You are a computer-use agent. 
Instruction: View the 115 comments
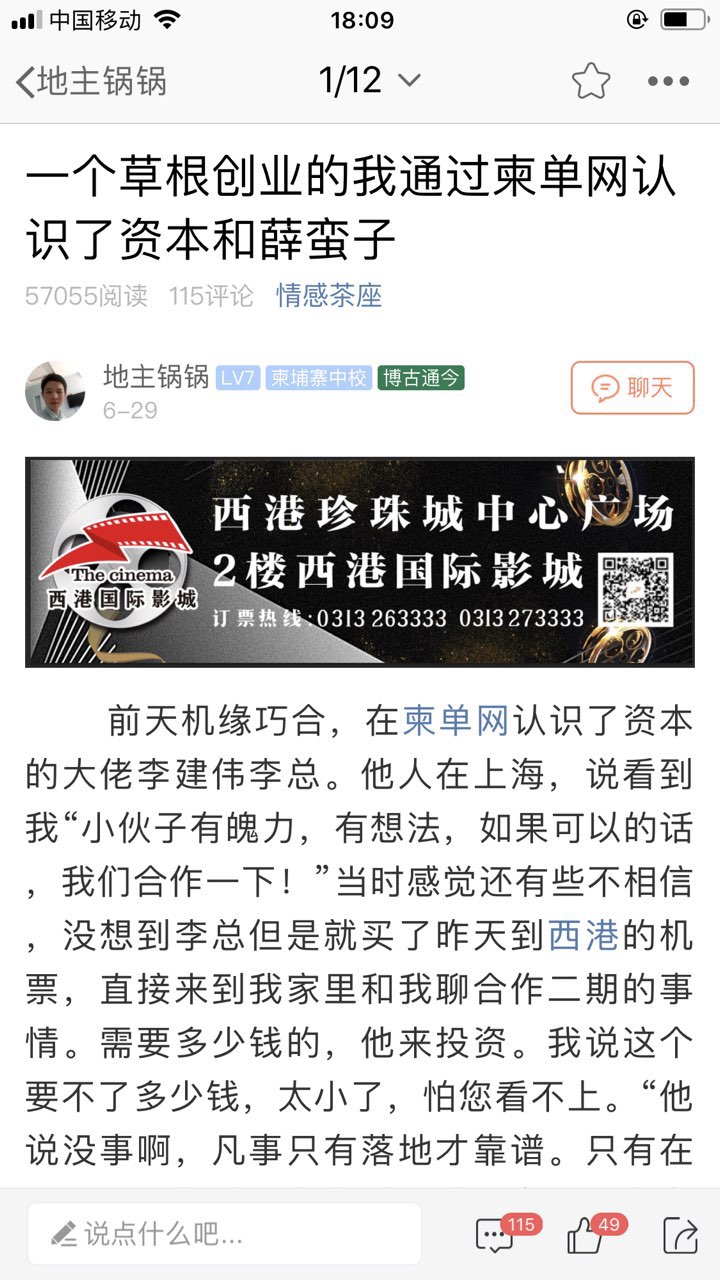coord(496,1236)
